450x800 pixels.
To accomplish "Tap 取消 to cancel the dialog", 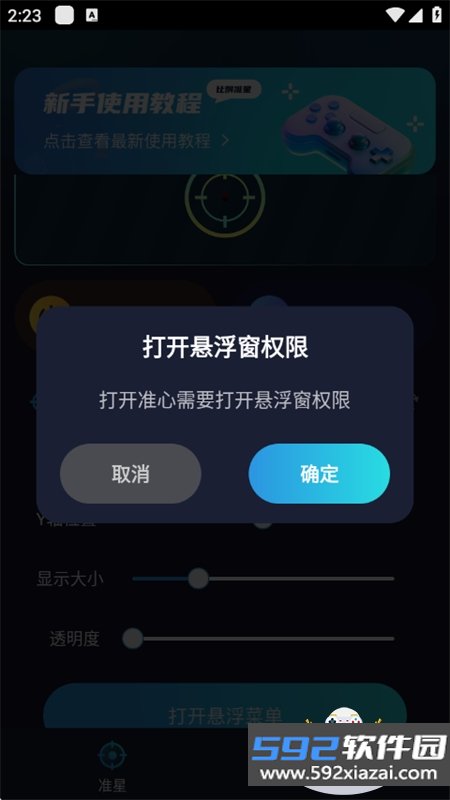I will coord(131,473).
